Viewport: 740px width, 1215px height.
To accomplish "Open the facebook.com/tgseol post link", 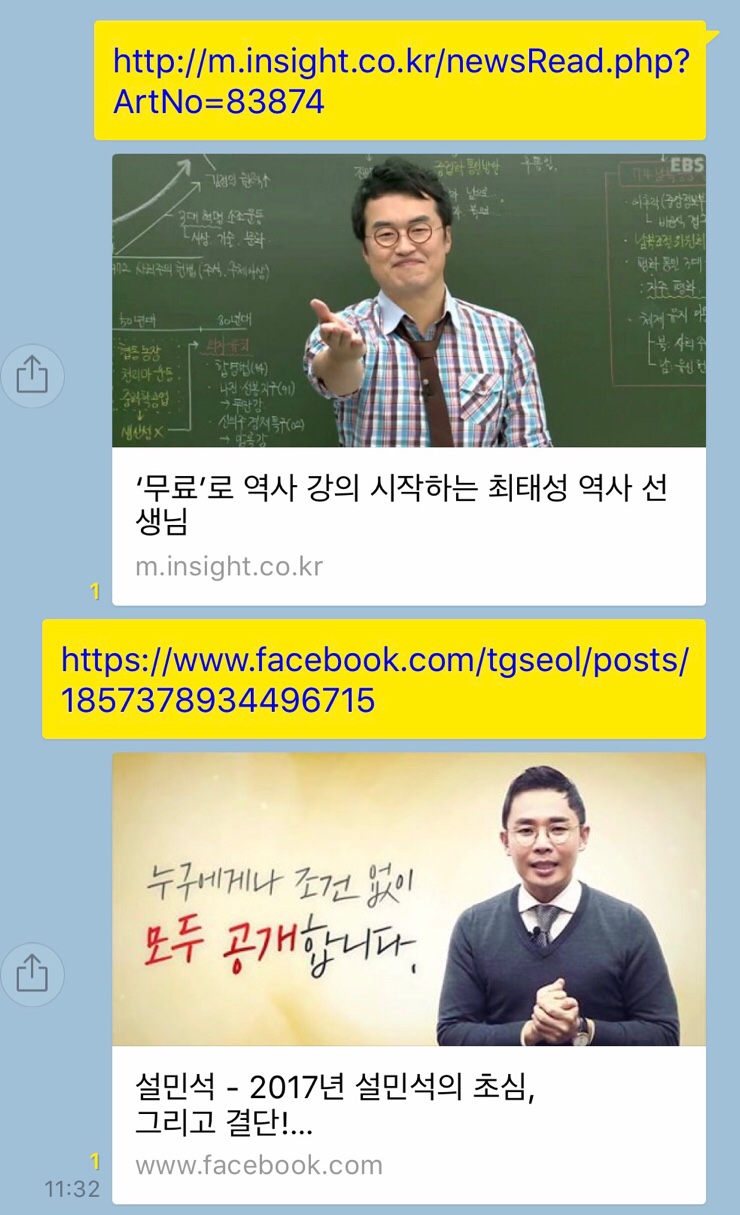I will click(x=374, y=680).
